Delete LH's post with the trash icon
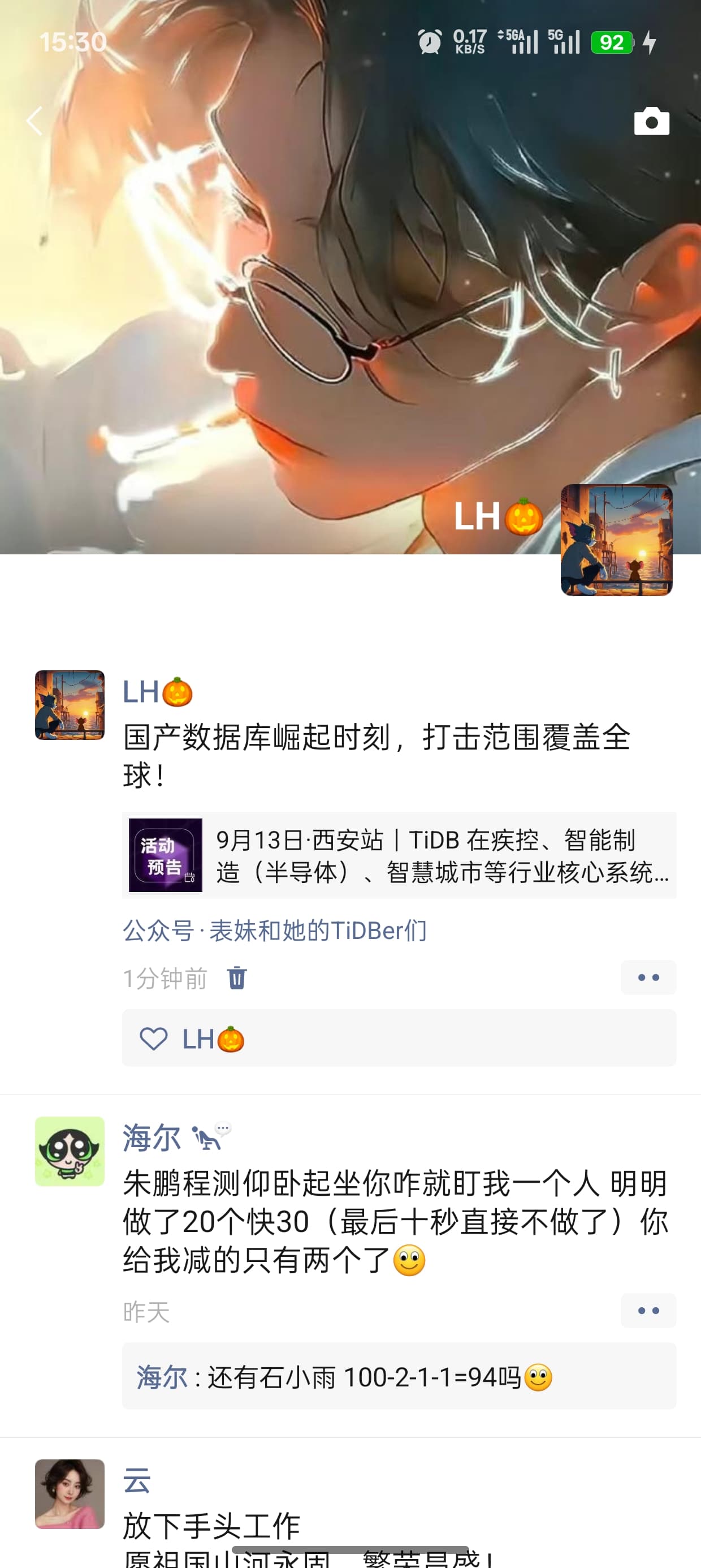This screenshot has height=1568, width=701. click(237, 978)
